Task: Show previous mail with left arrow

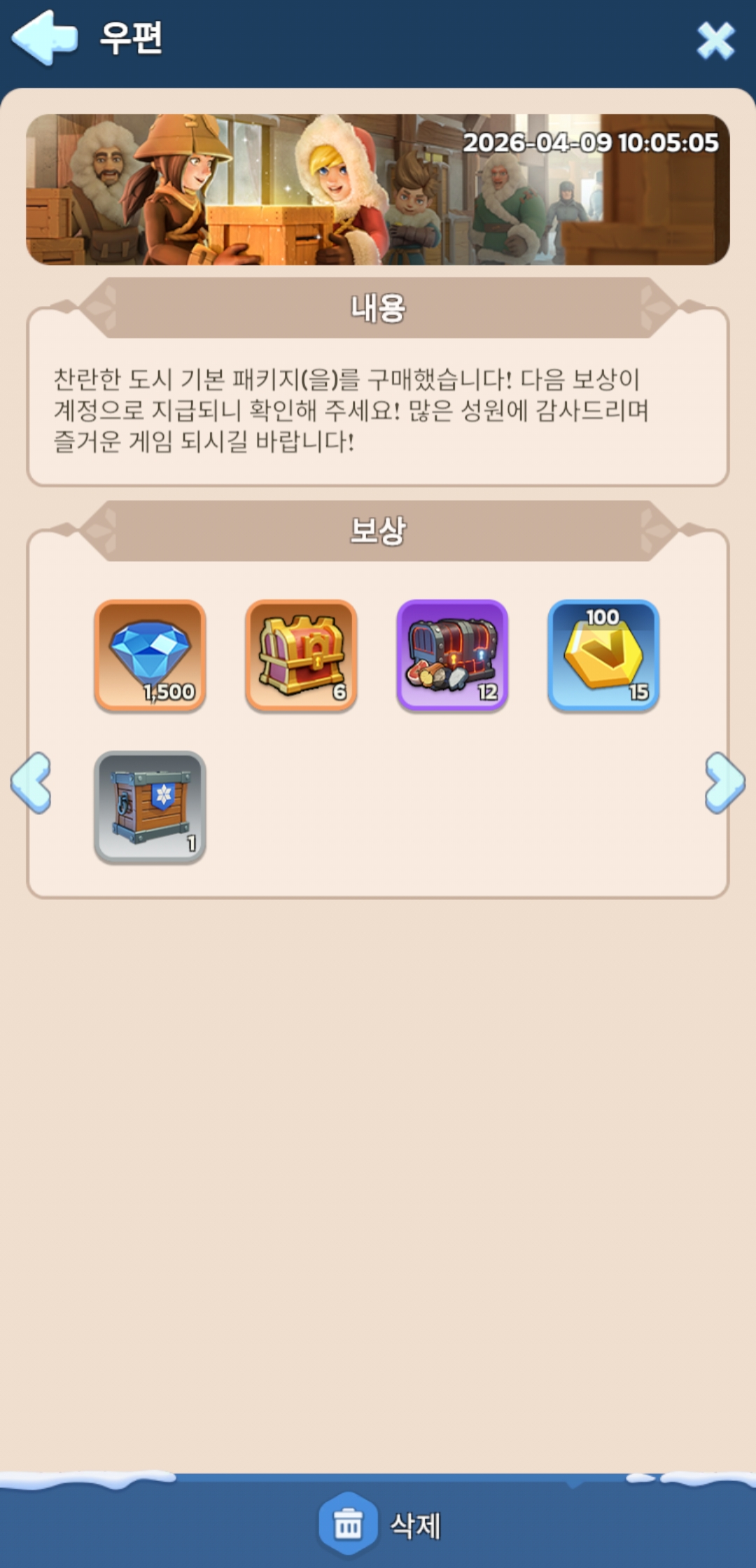Action: coord(31,783)
